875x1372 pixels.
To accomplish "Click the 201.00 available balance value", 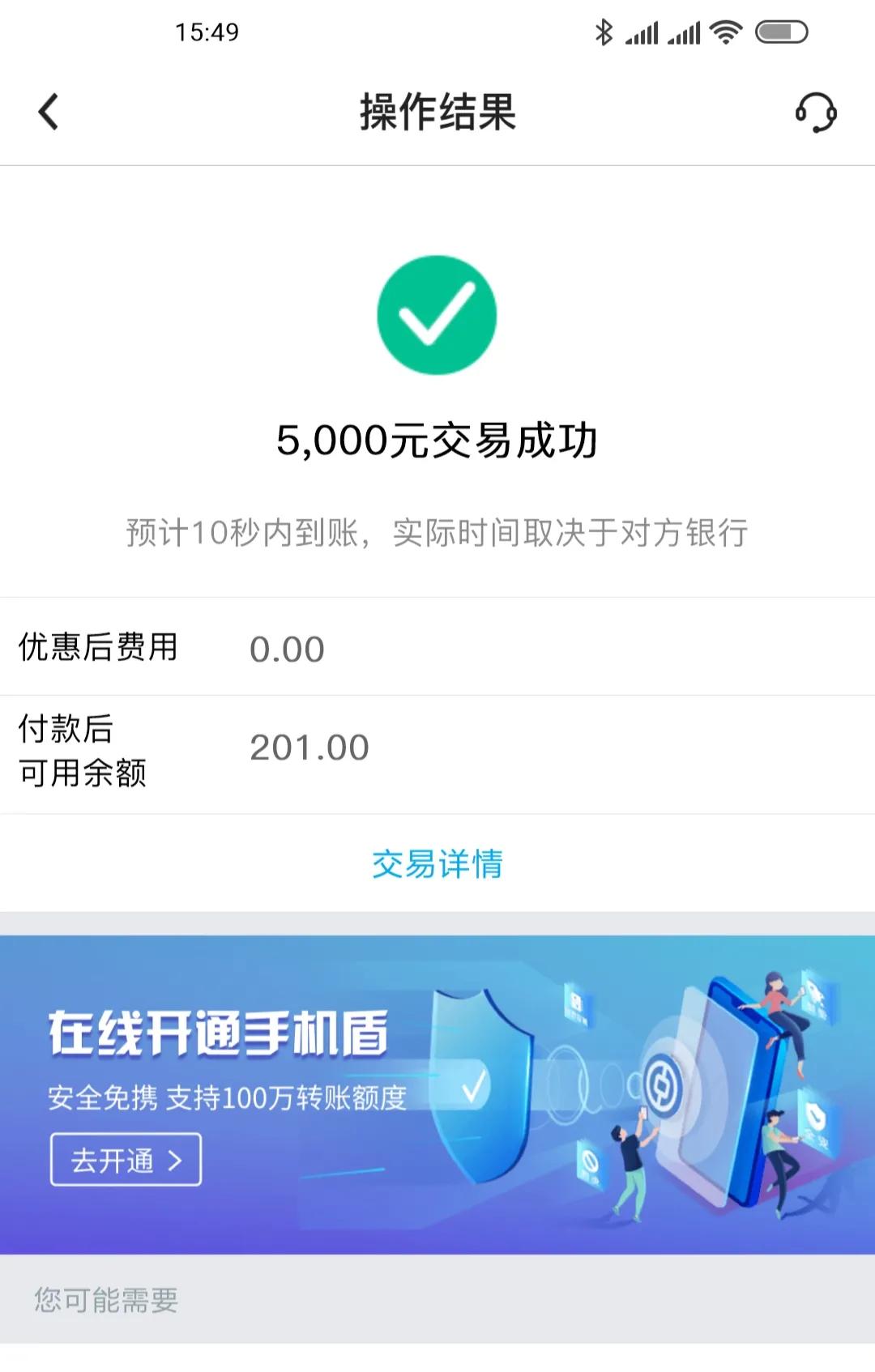I will 309,747.
